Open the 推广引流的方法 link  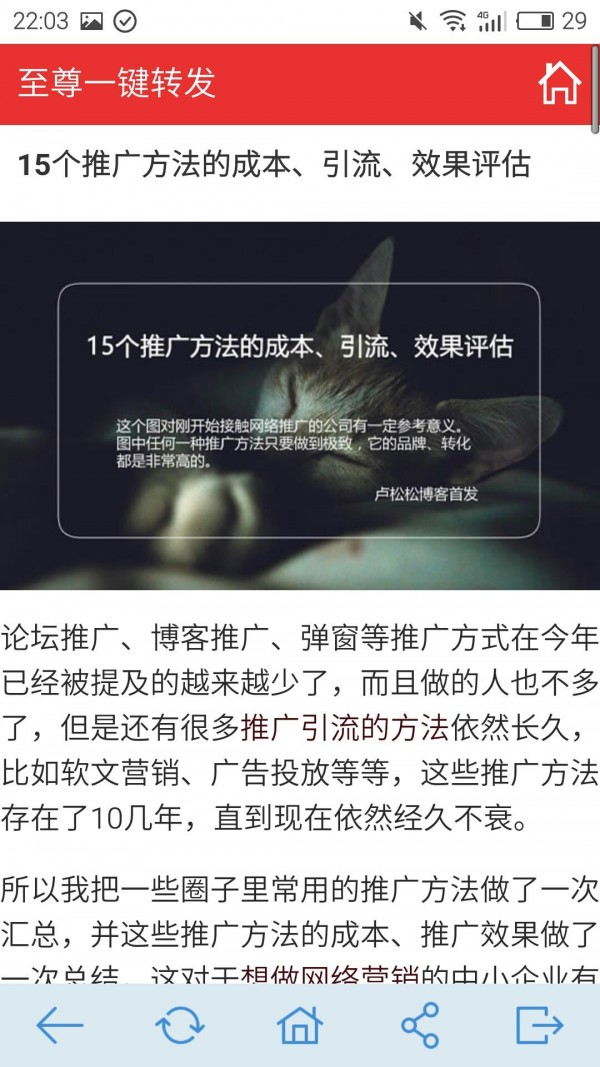point(345,727)
